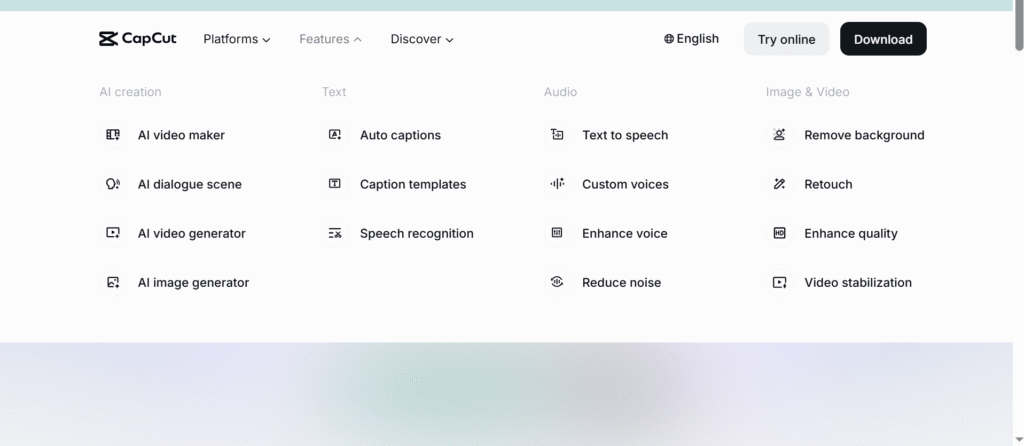The width and height of the screenshot is (1024, 446).
Task: Collapse the Features dropdown menu
Action: click(330, 39)
